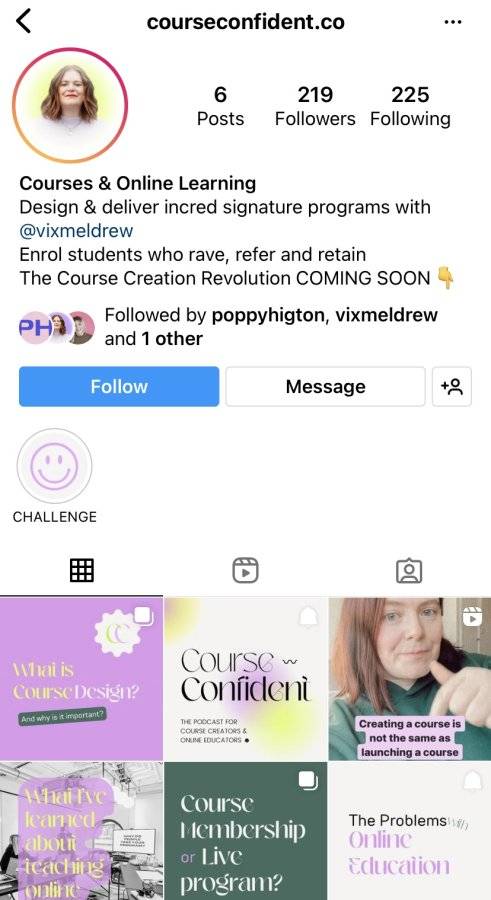Tap the blue Follow button
Screen dimensions: 491x900
pos(119,386)
